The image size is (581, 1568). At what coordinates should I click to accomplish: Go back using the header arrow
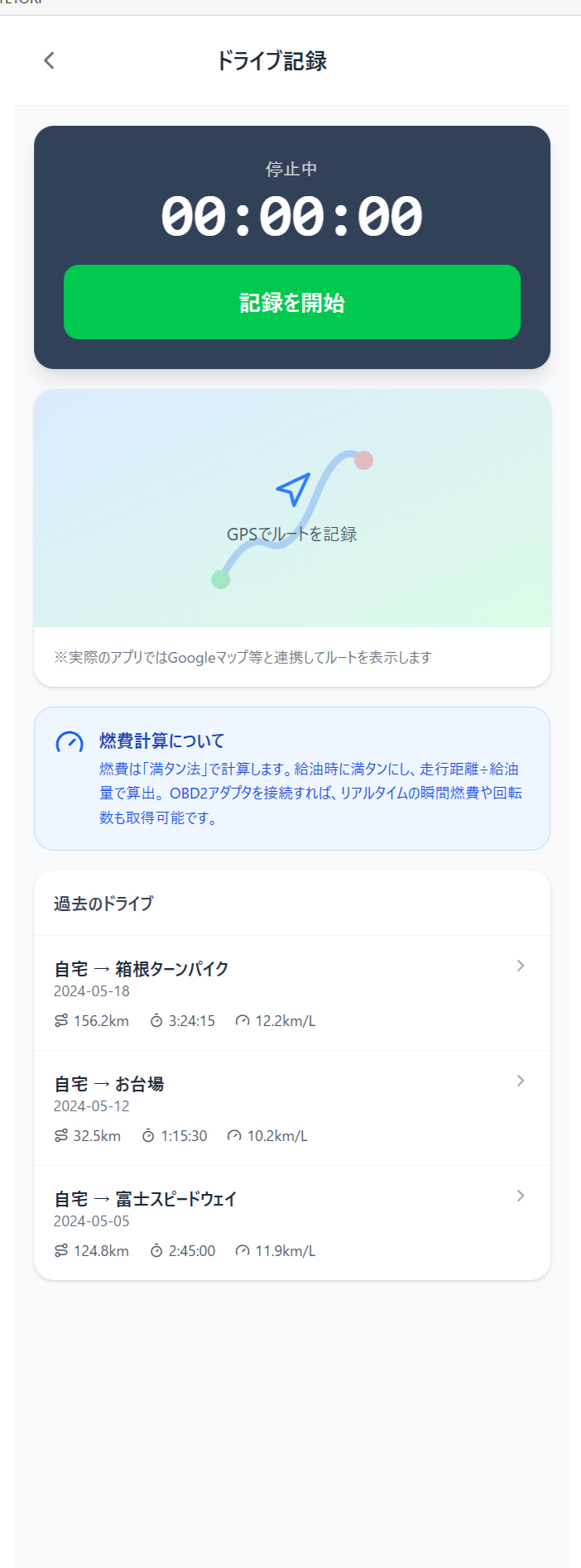pos(50,60)
